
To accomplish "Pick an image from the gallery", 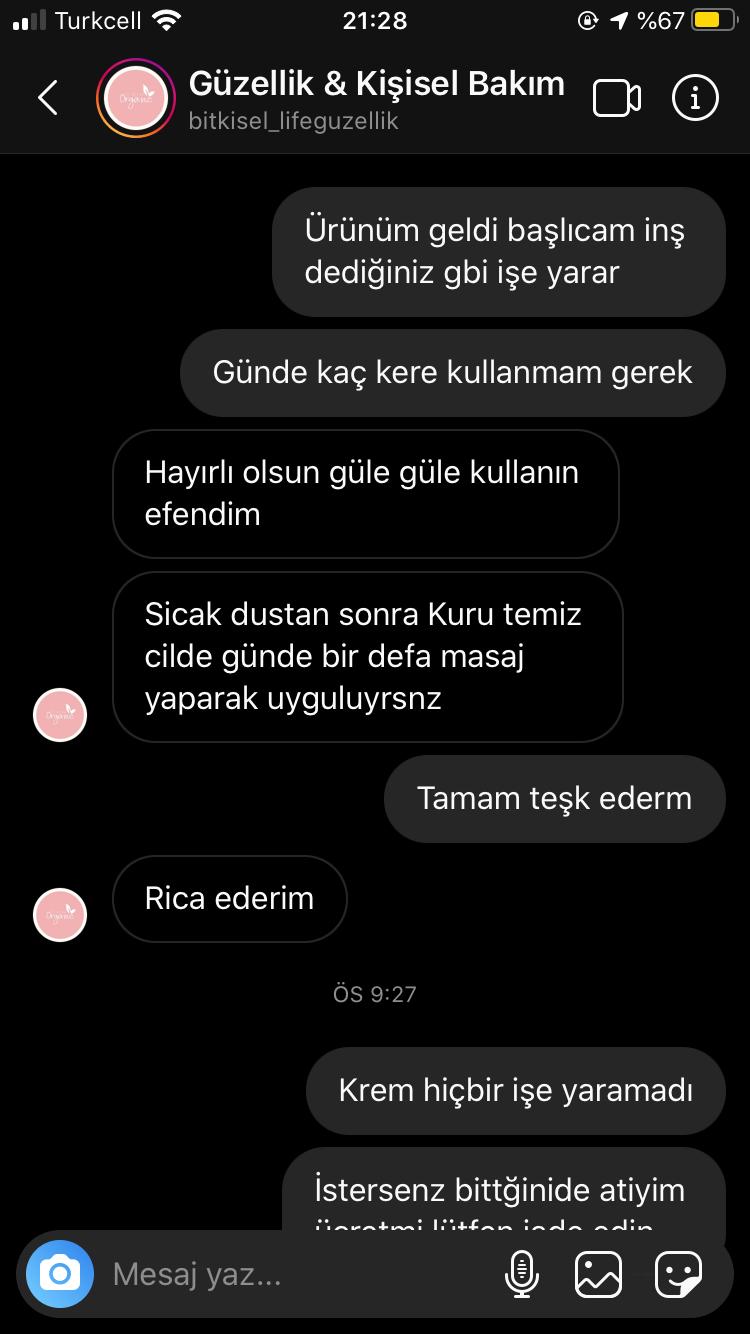I will tap(599, 1274).
